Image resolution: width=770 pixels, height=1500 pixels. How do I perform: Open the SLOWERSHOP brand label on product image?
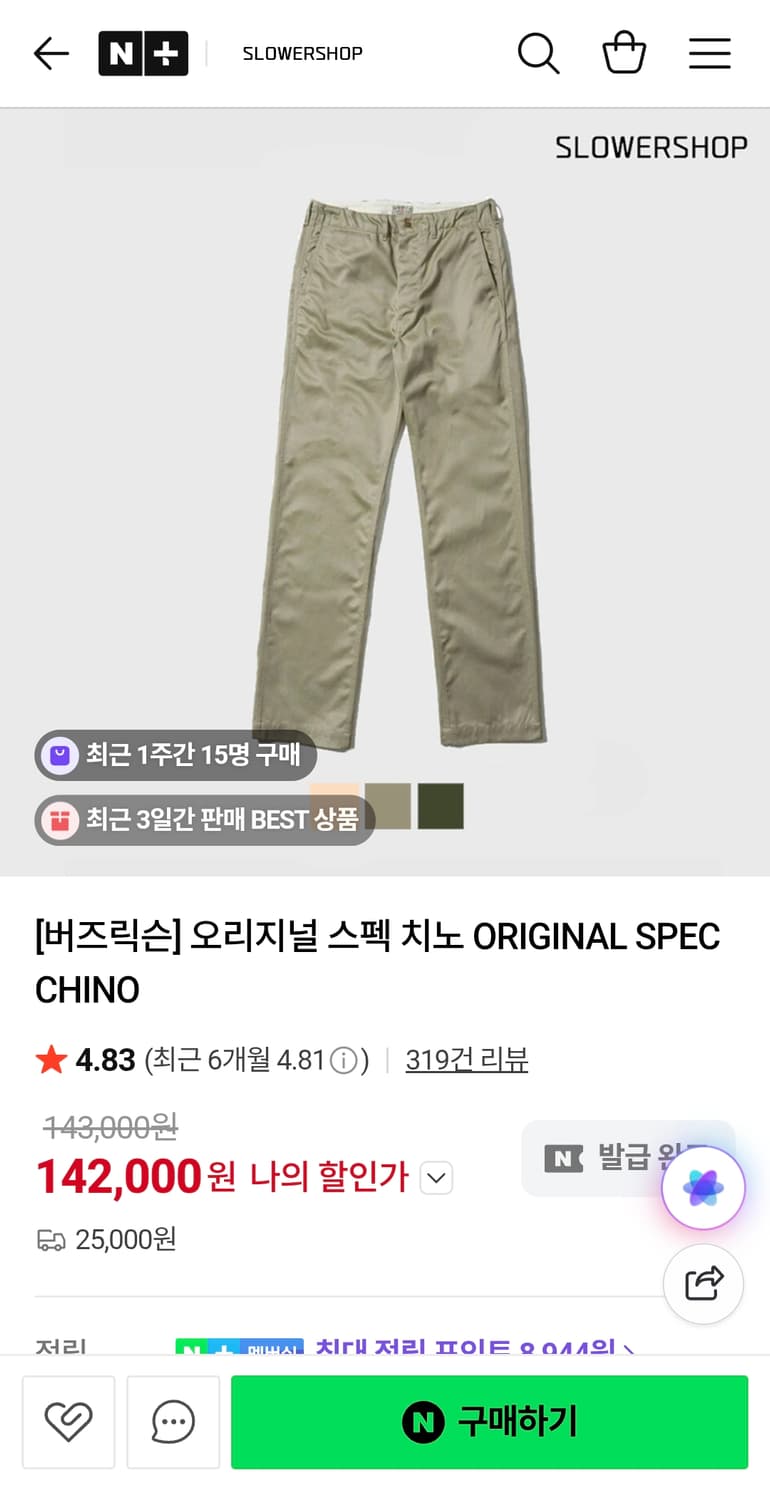point(650,146)
